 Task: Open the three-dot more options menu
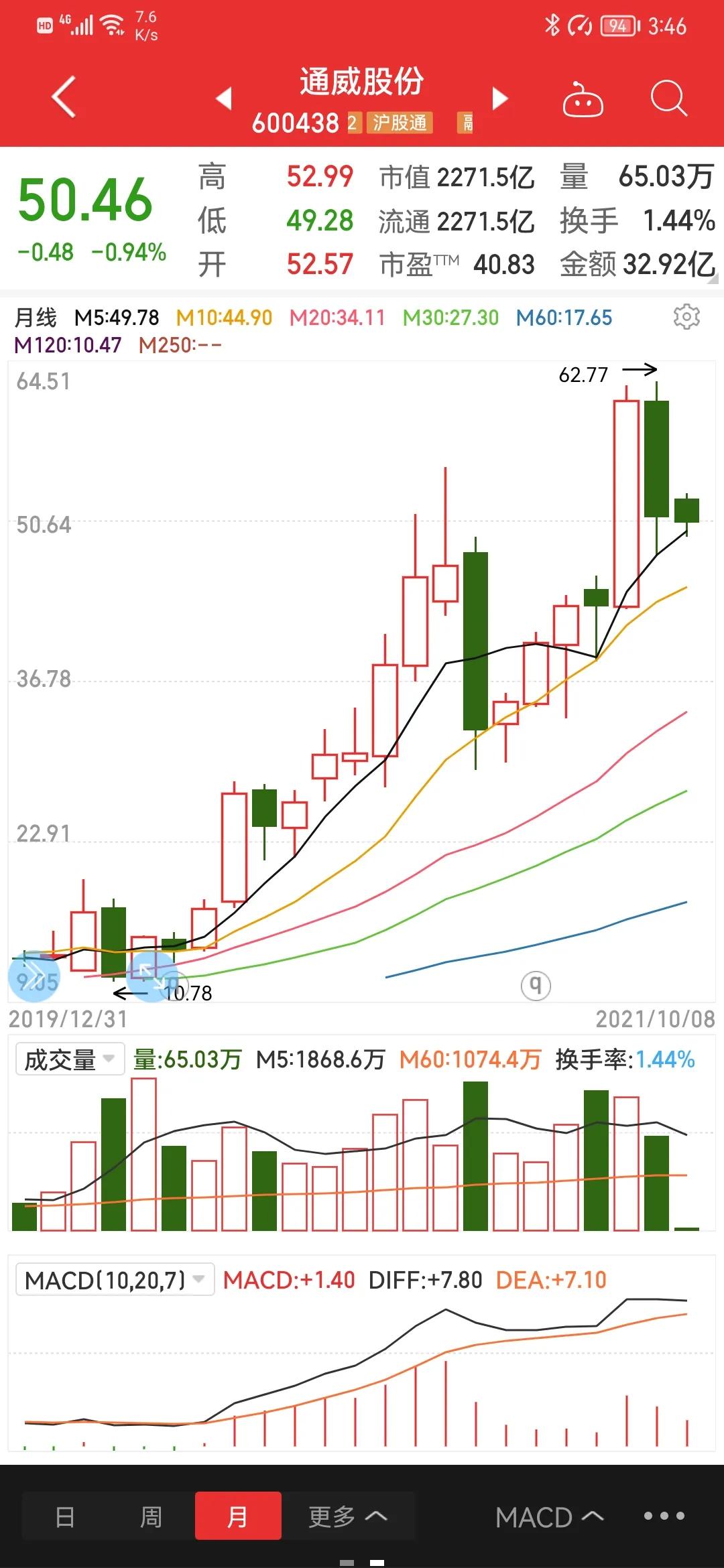click(664, 1516)
